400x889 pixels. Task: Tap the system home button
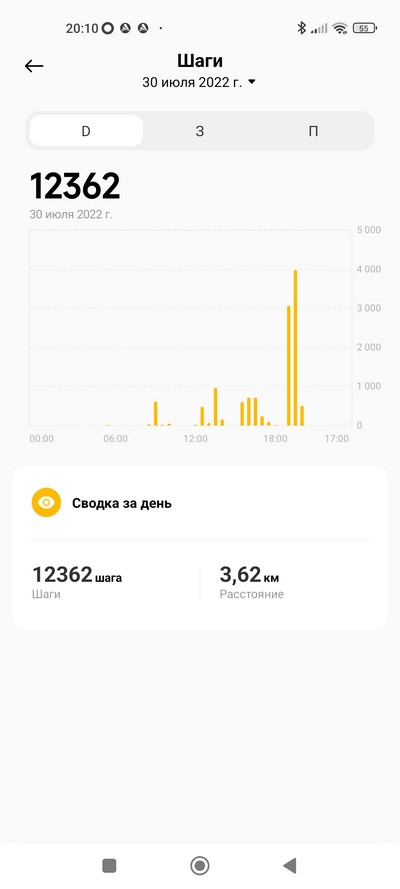199,865
